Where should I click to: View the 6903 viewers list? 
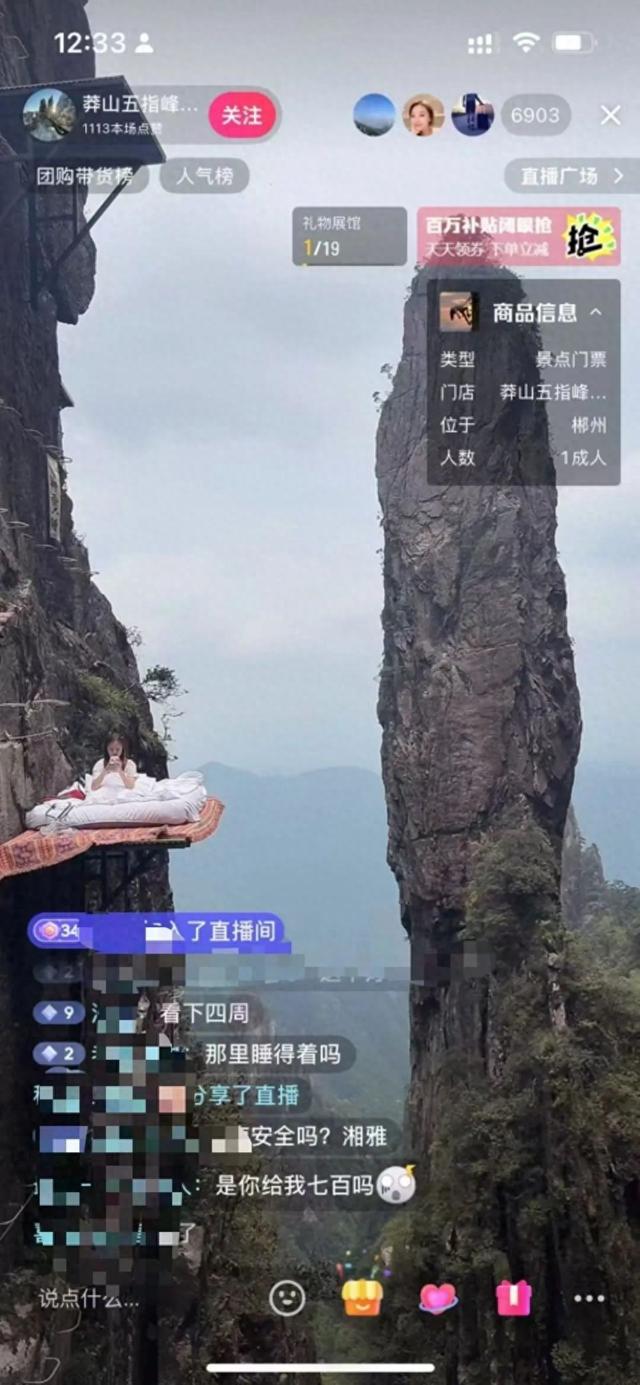(535, 115)
